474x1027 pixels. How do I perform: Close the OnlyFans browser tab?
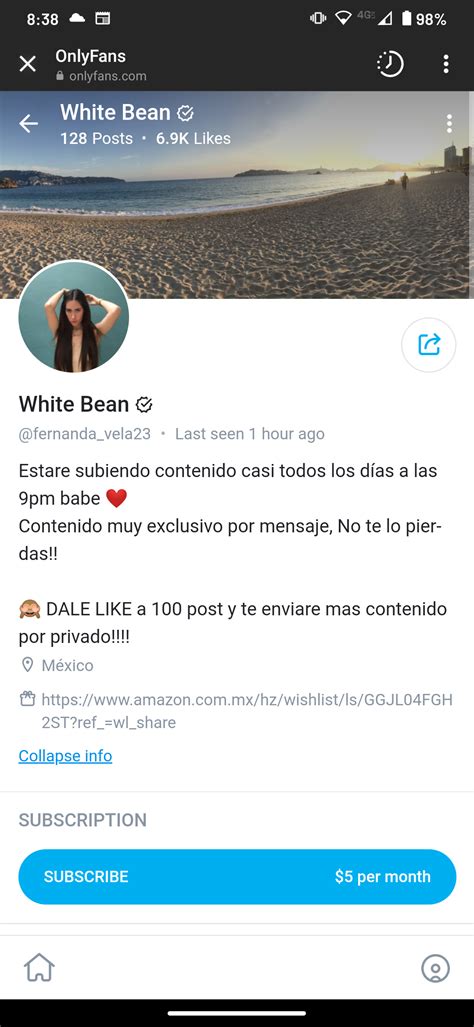(x=27, y=64)
